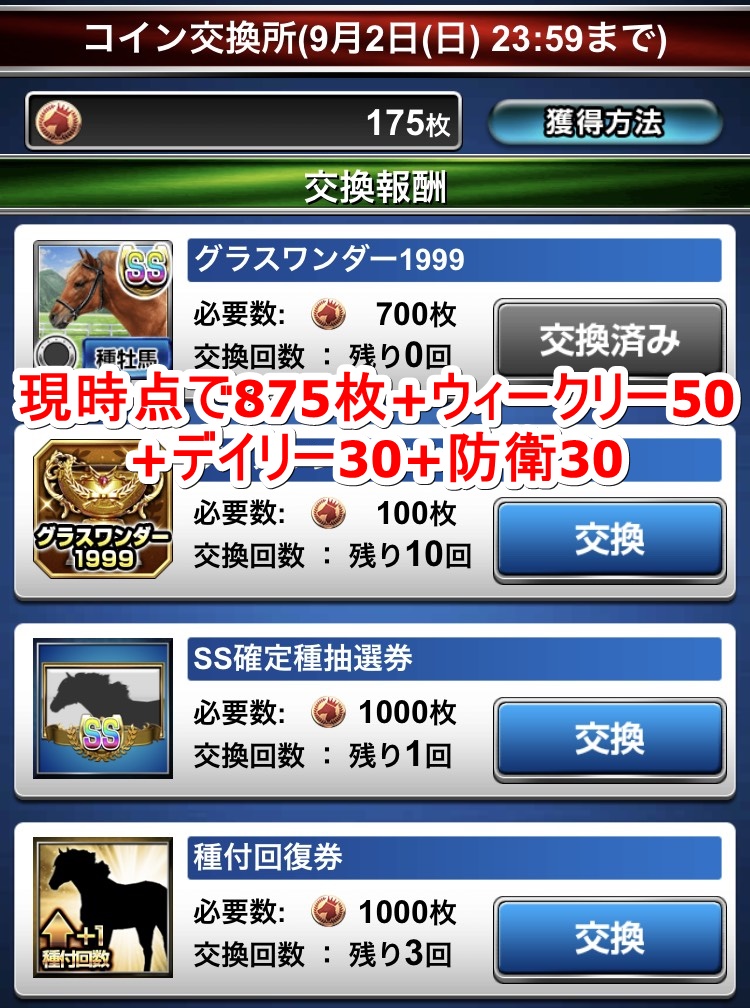750x1008 pixels.
Task: Exchange coins for 種付回復券
Action: [609, 939]
